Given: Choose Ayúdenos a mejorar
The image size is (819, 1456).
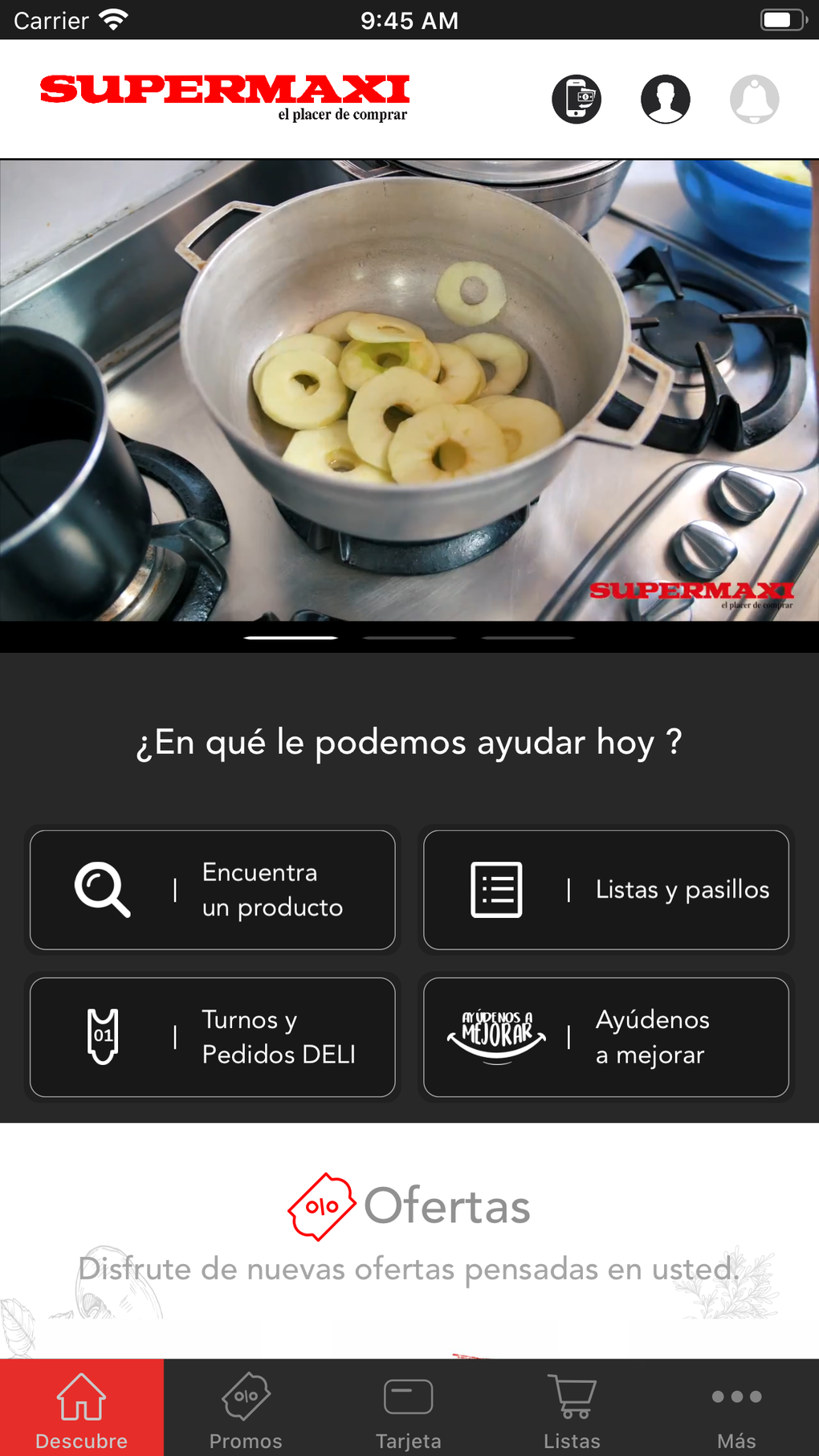Looking at the screenshot, I should [x=606, y=1037].
